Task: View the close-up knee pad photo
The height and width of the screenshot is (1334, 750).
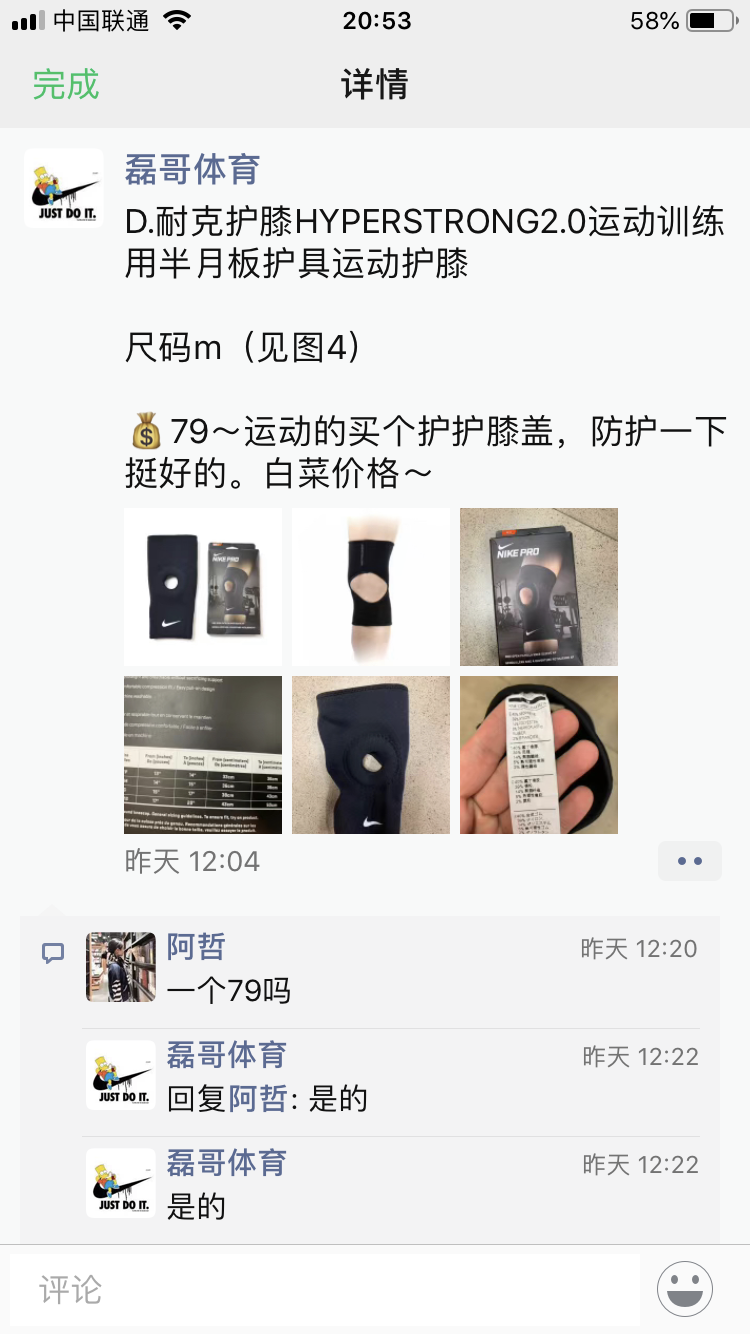Action: tap(371, 755)
